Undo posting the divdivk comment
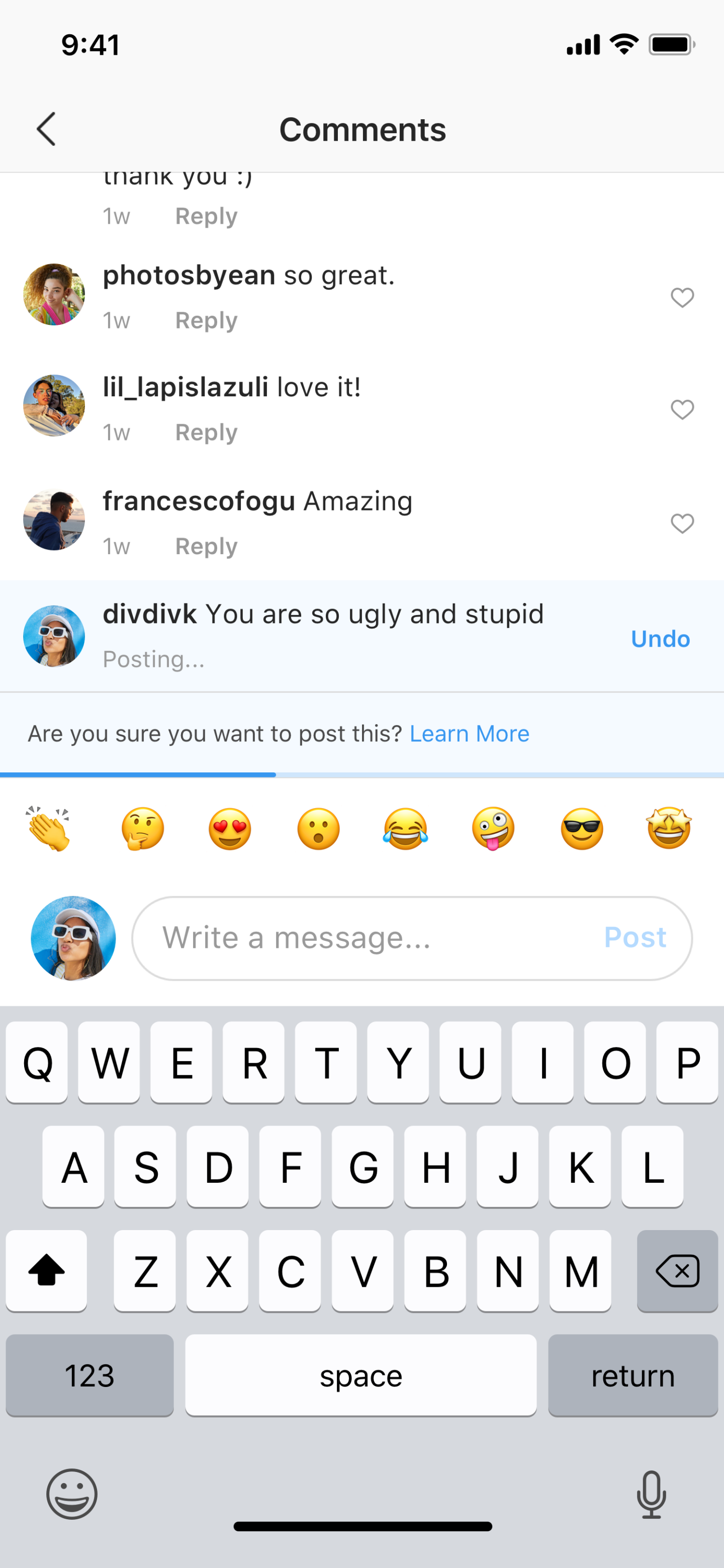 (660, 639)
